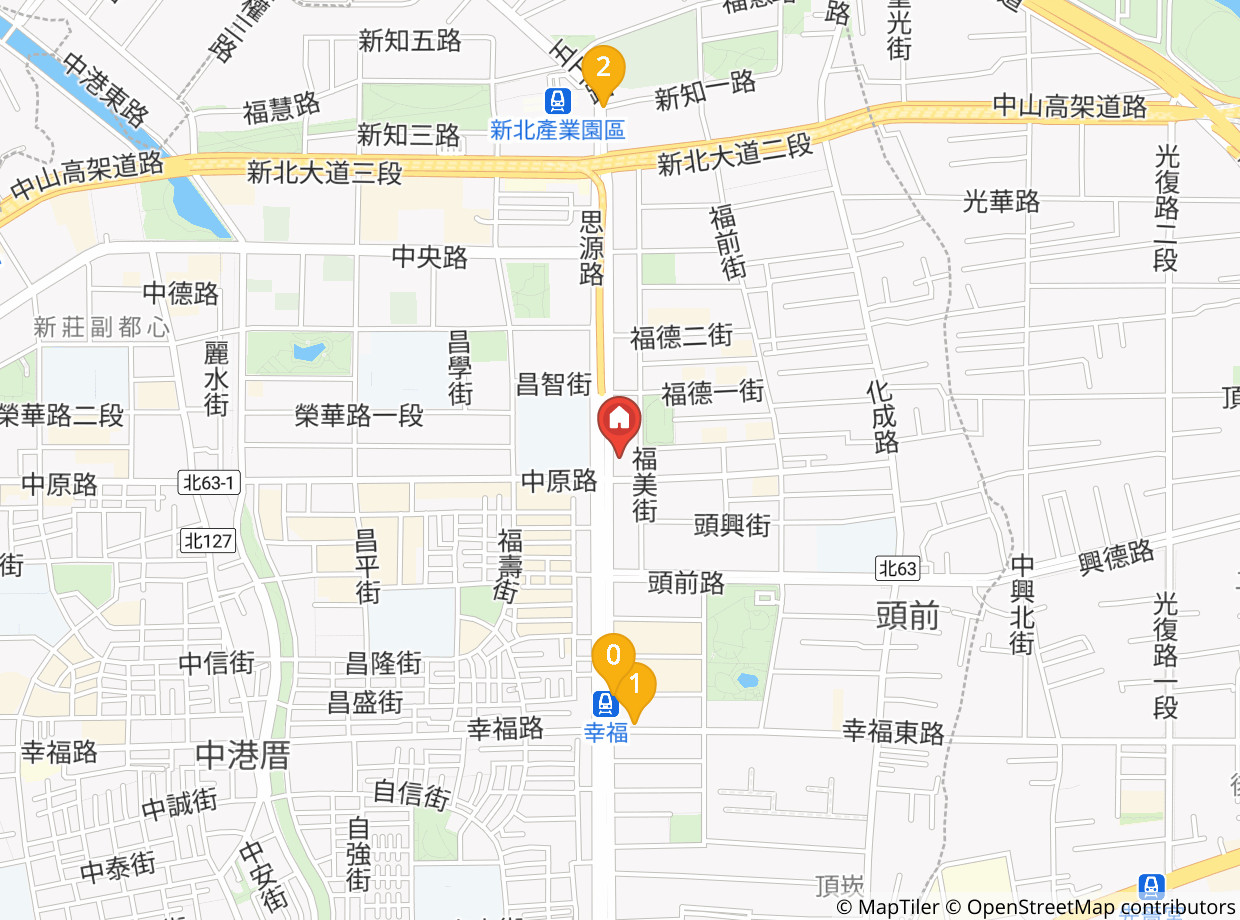Tap the red home location pin

click(619, 419)
